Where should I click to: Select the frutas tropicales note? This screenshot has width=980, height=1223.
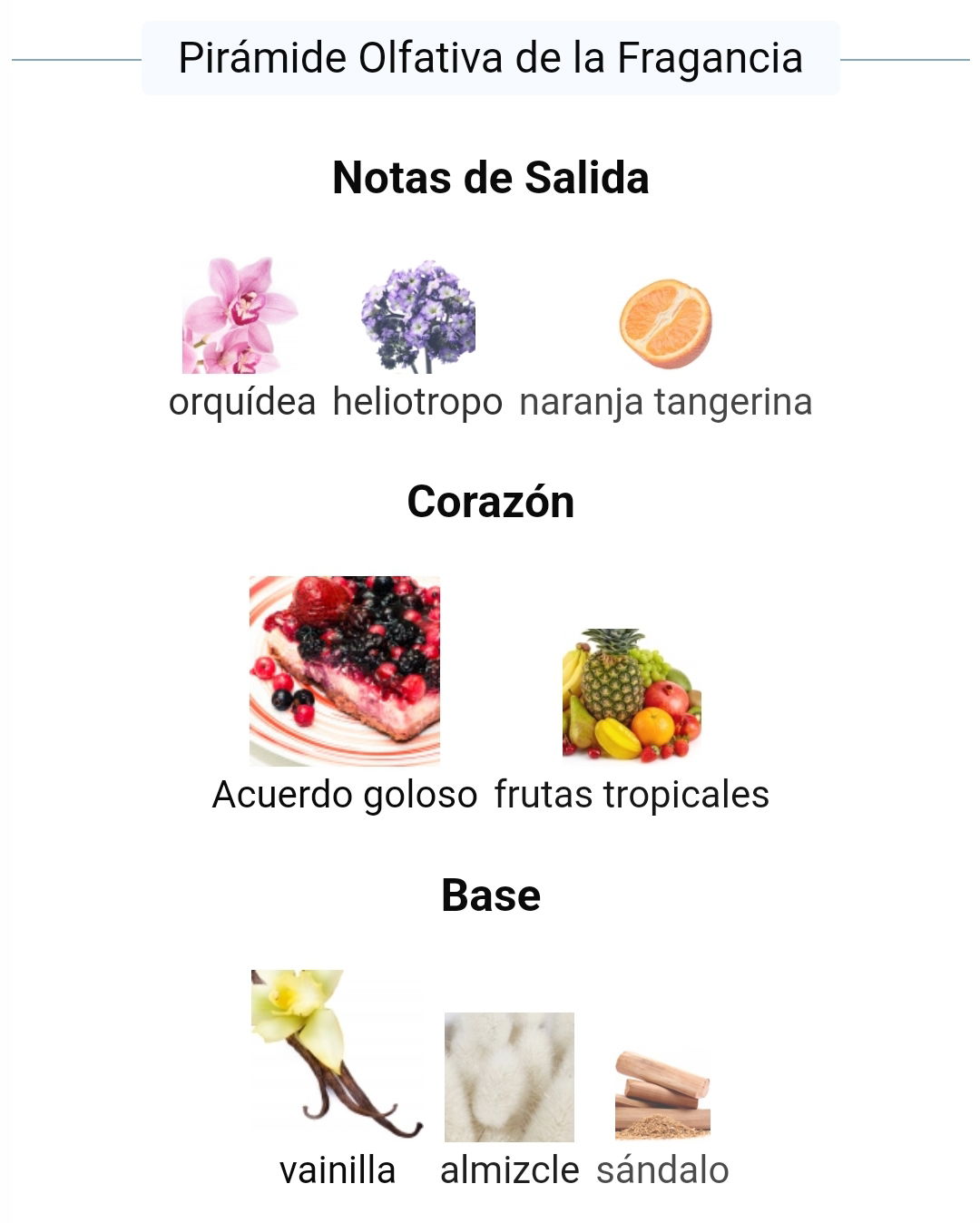click(632, 694)
